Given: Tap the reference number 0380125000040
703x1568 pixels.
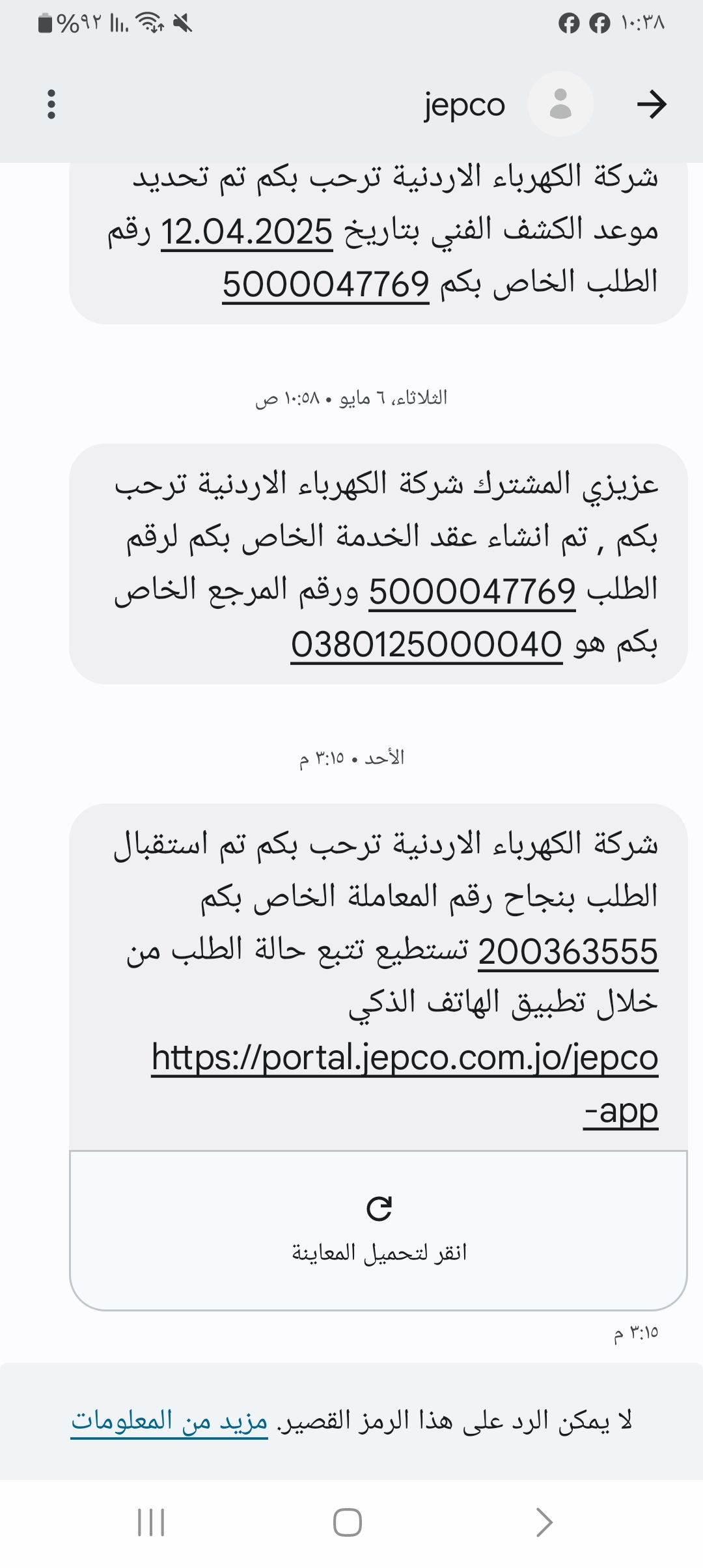Looking at the screenshot, I should click(x=426, y=645).
